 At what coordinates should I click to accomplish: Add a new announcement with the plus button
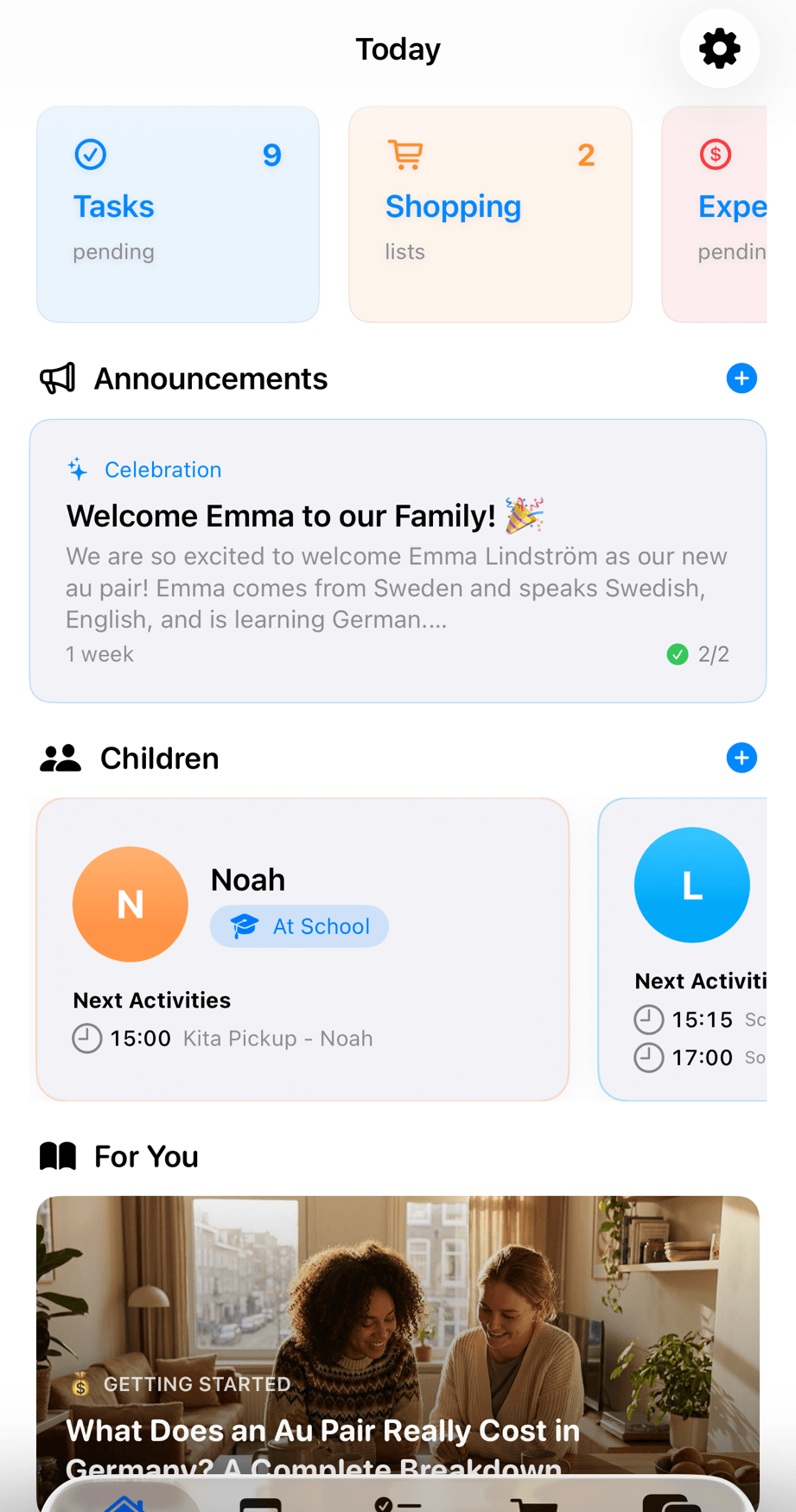point(742,378)
